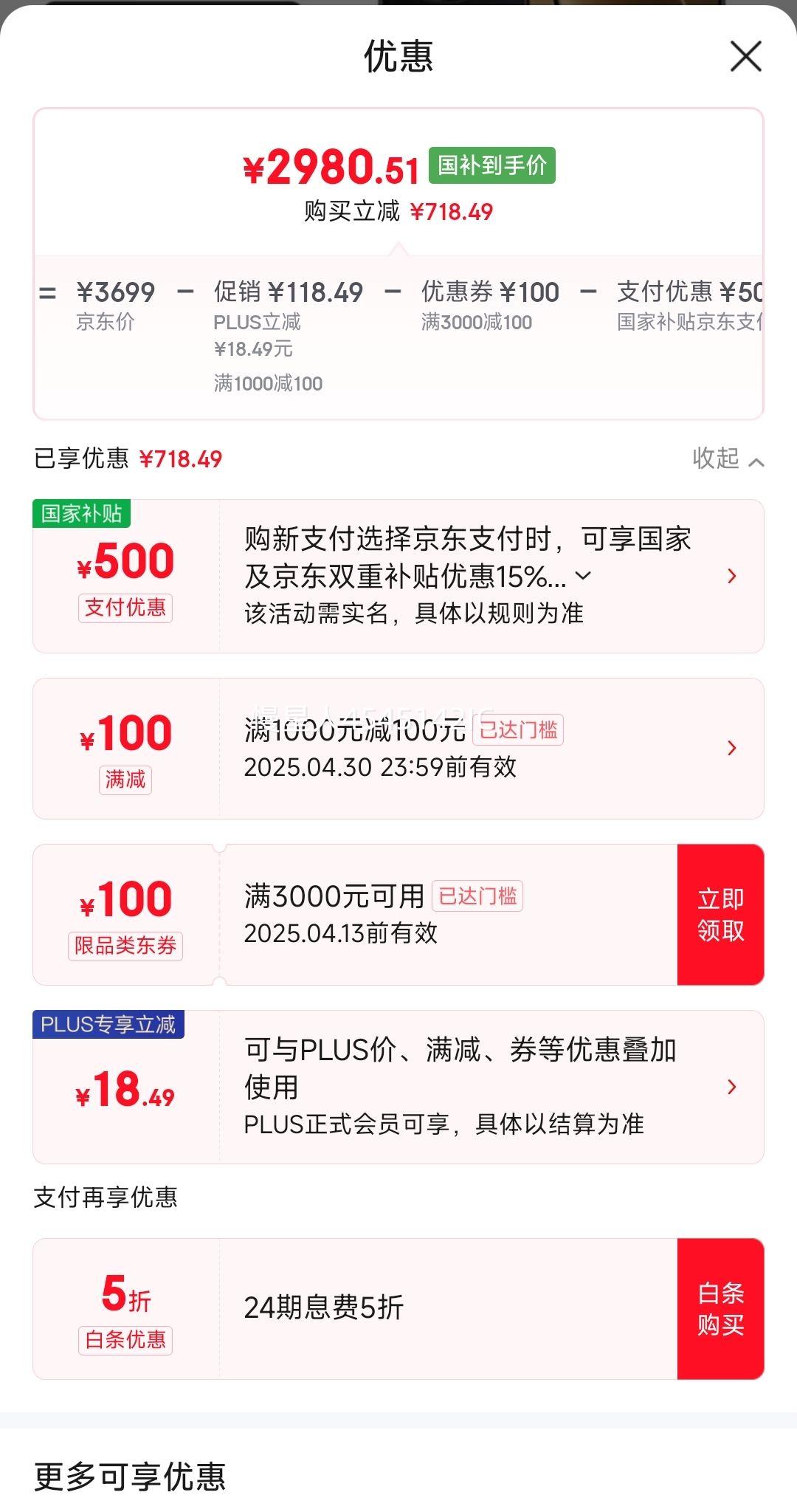The height and width of the screenshot is (1512, 797).
Task: Click the 已达门槛 tag on 满1000元减100元
Action: point(516,730)
